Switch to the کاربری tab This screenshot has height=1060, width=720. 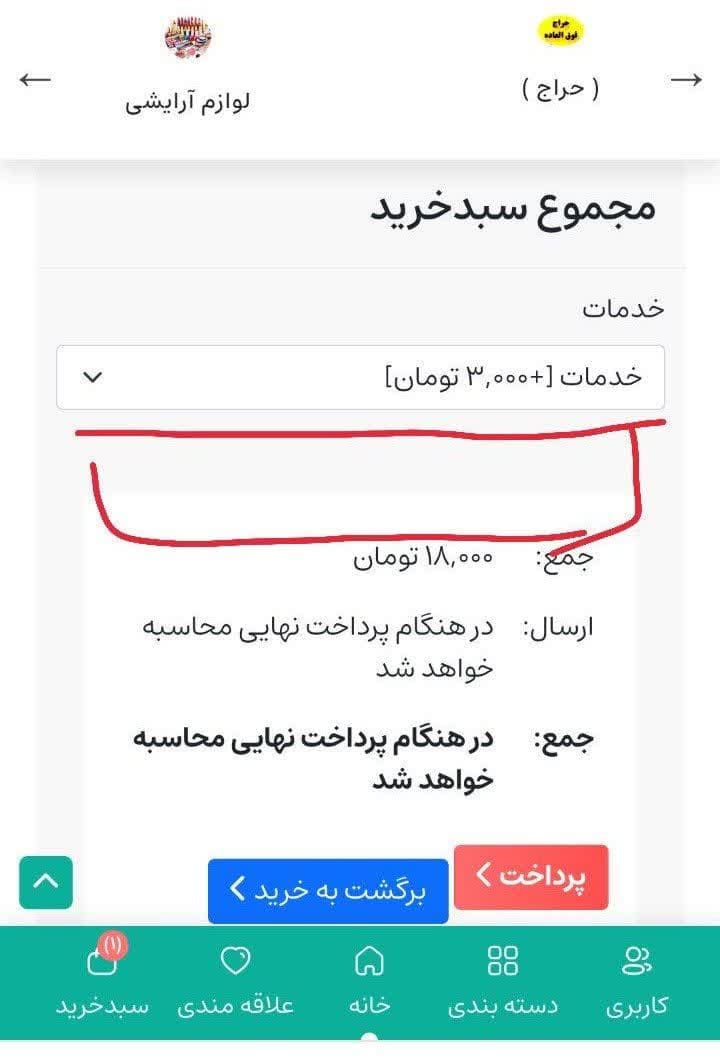636,981
